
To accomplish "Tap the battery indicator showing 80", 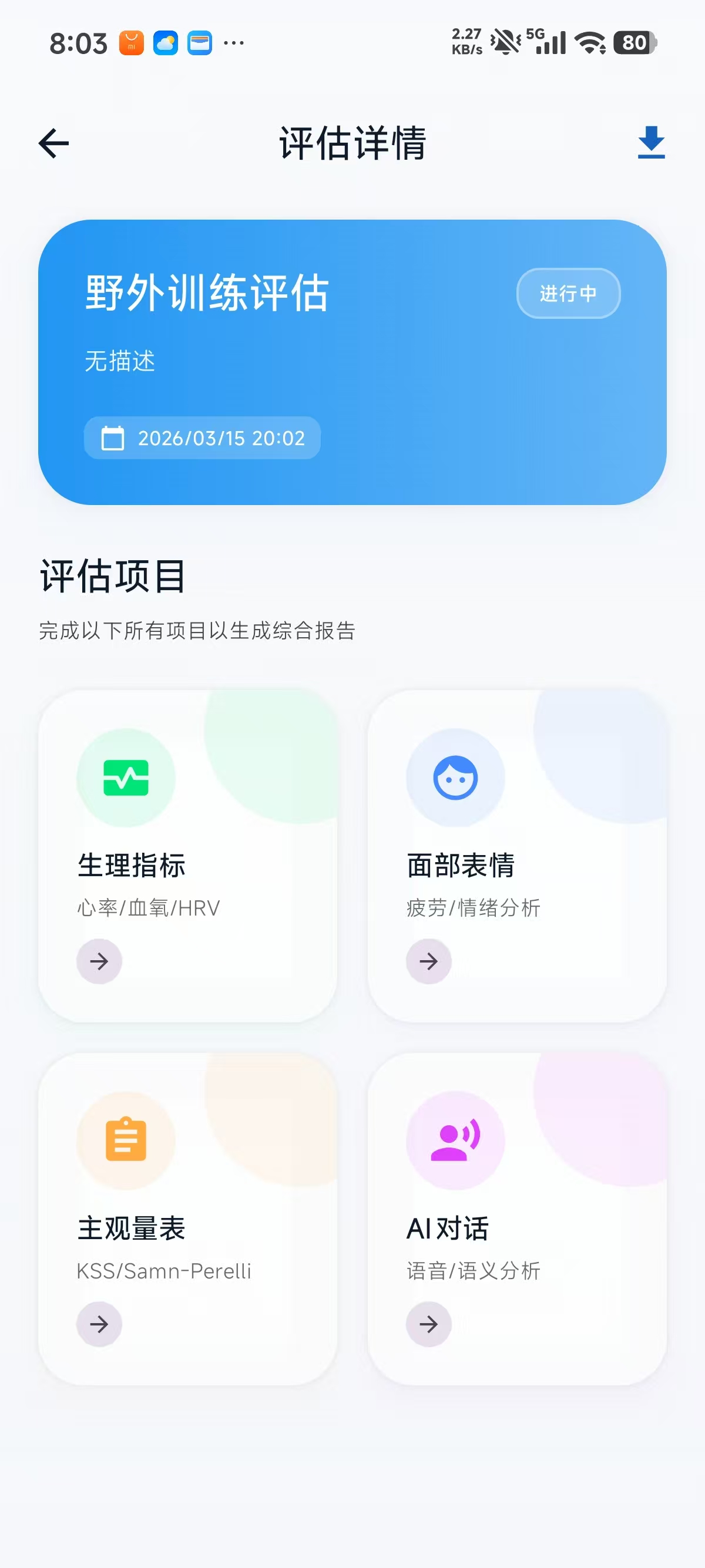I will pyautogui.click(x=634, y=41).
